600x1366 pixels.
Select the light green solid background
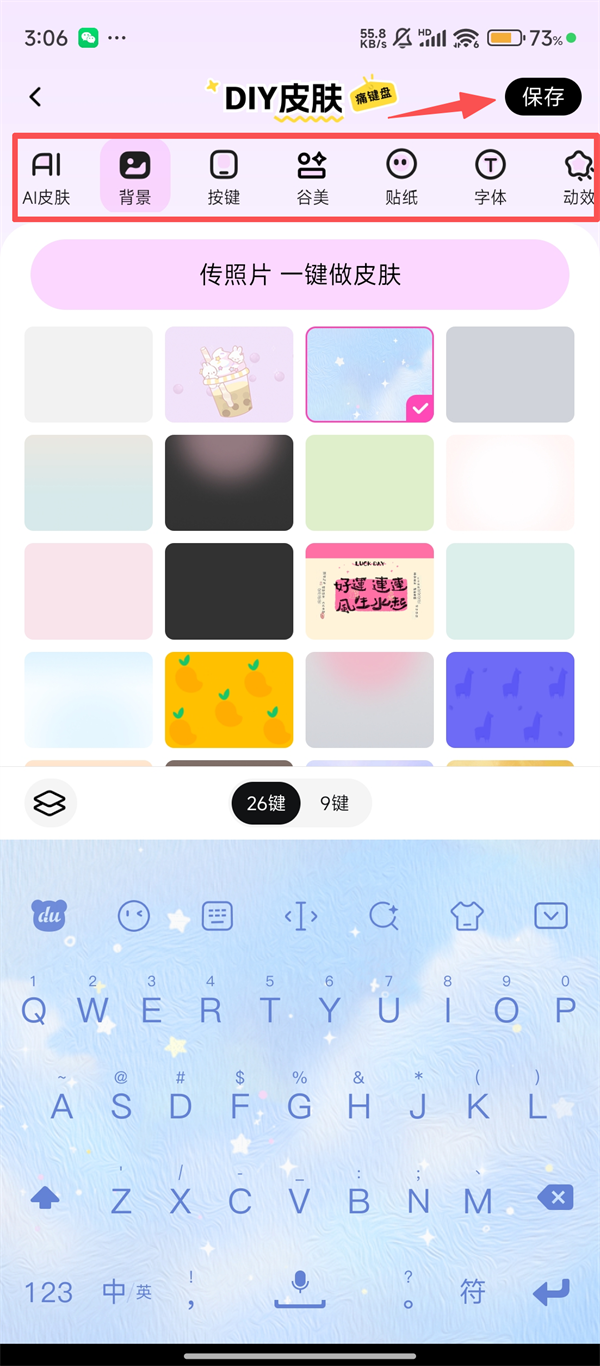click(x=369, y=483)
